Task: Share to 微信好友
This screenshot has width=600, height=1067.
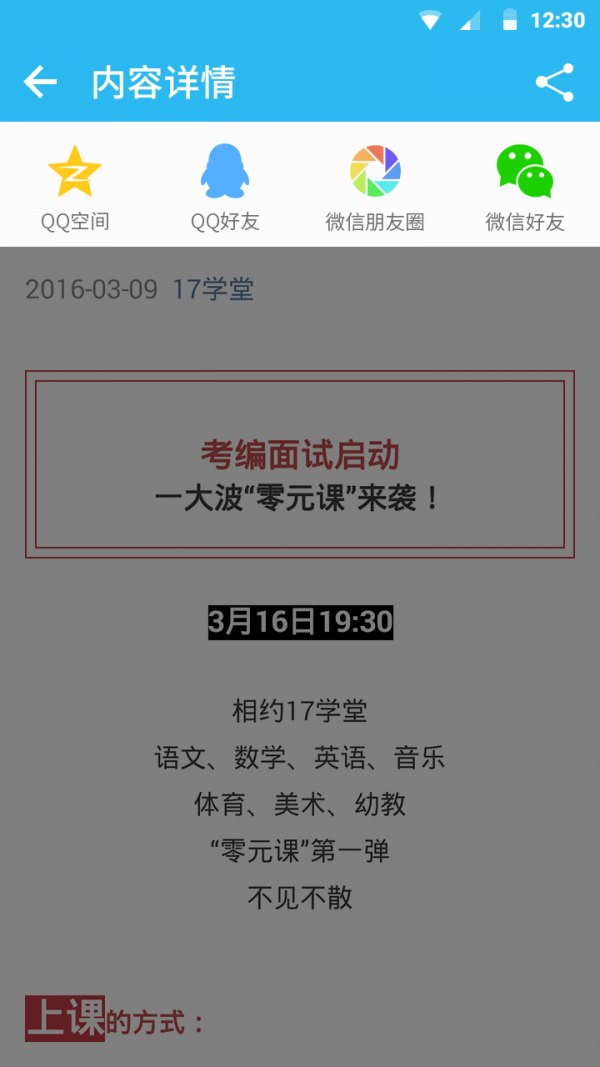Action: pyautogui.click(x=525, y=186)
